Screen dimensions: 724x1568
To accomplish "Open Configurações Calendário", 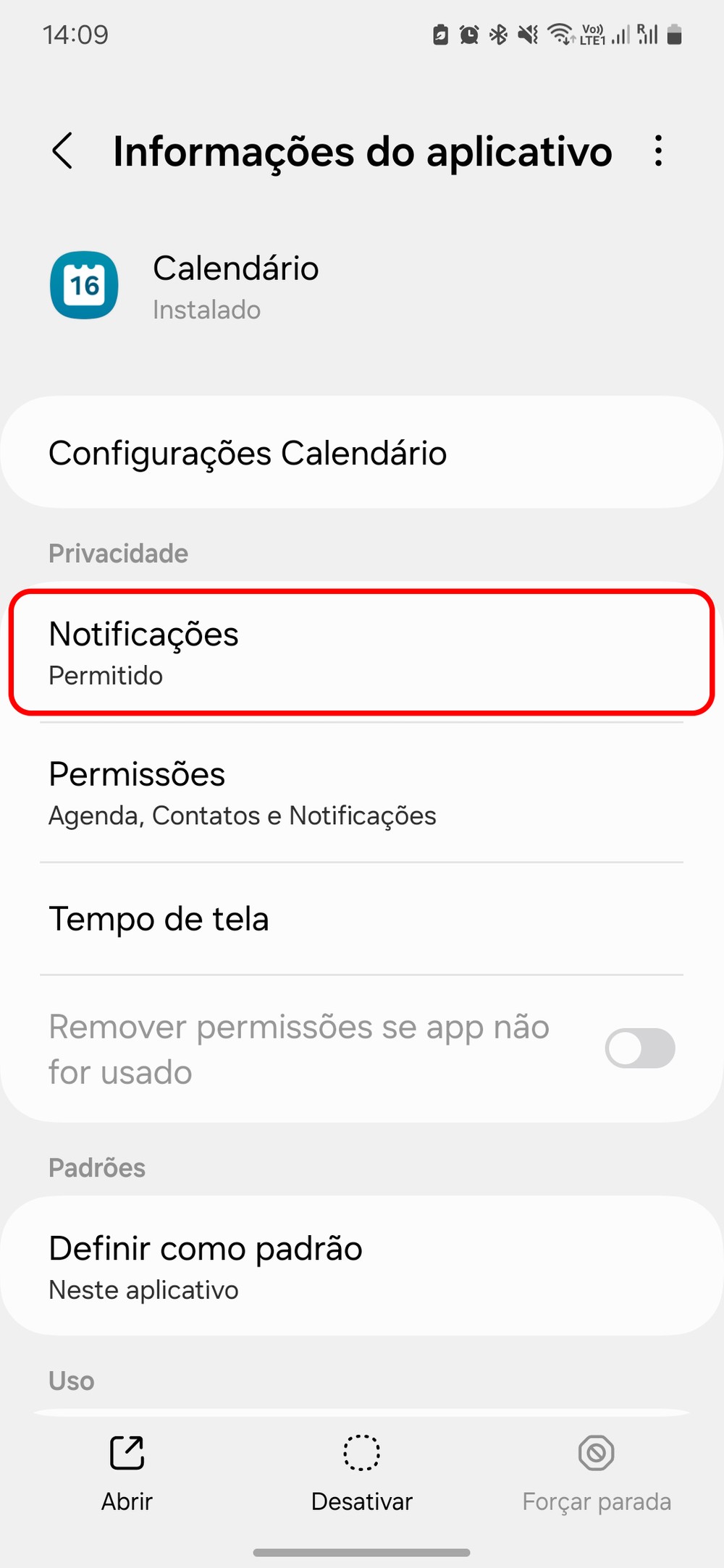I will click(361, 453).
